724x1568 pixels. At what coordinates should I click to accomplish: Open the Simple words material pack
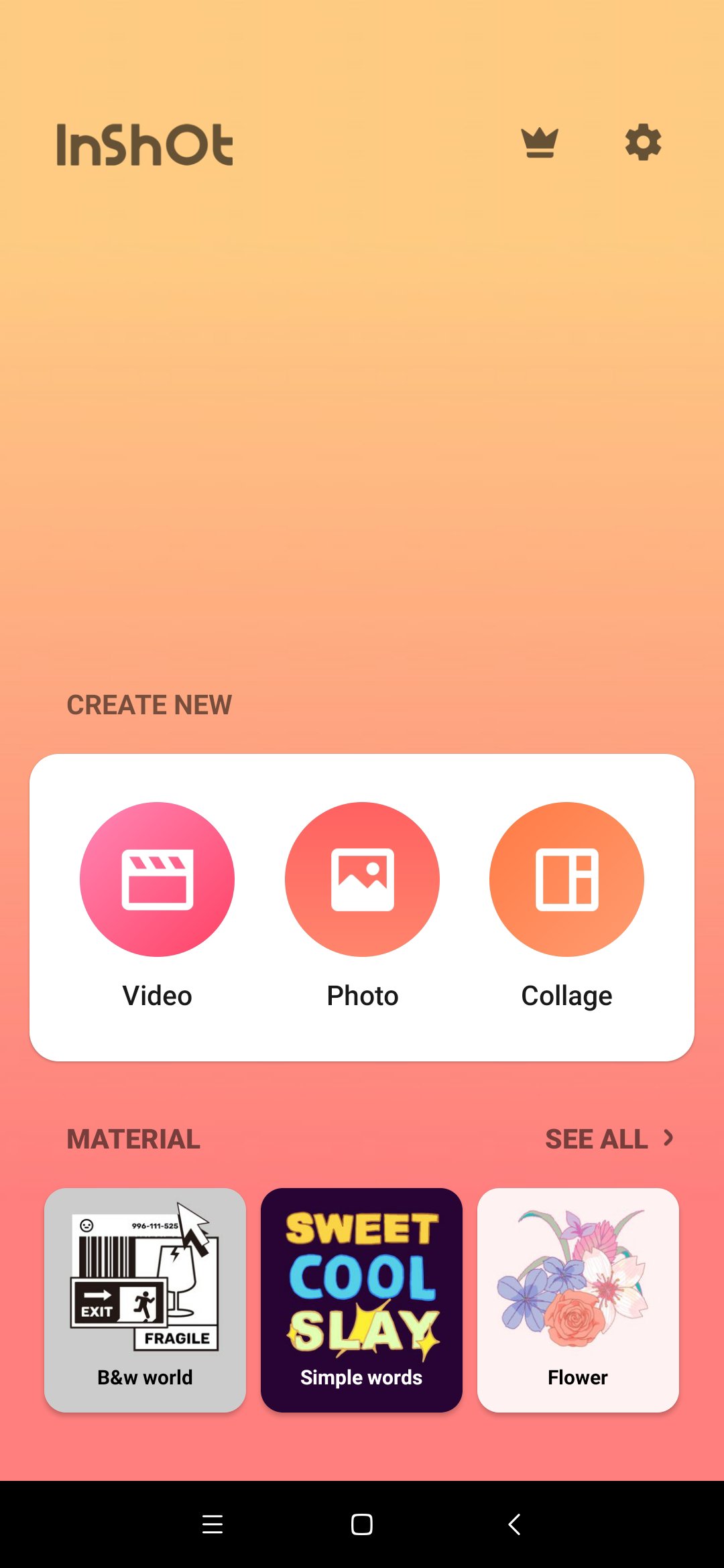coord(361,1300)
